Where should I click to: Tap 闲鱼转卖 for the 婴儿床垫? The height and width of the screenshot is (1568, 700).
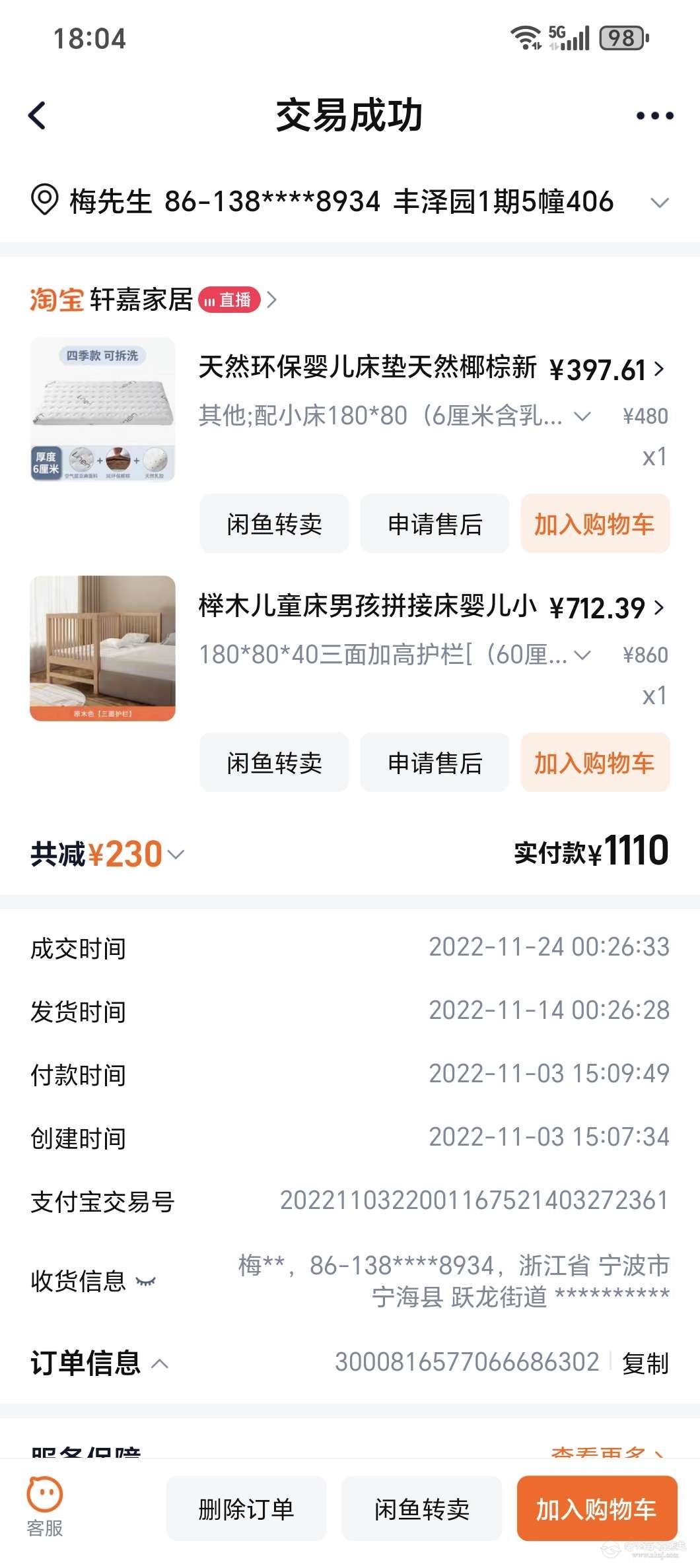tap(274, 524)
